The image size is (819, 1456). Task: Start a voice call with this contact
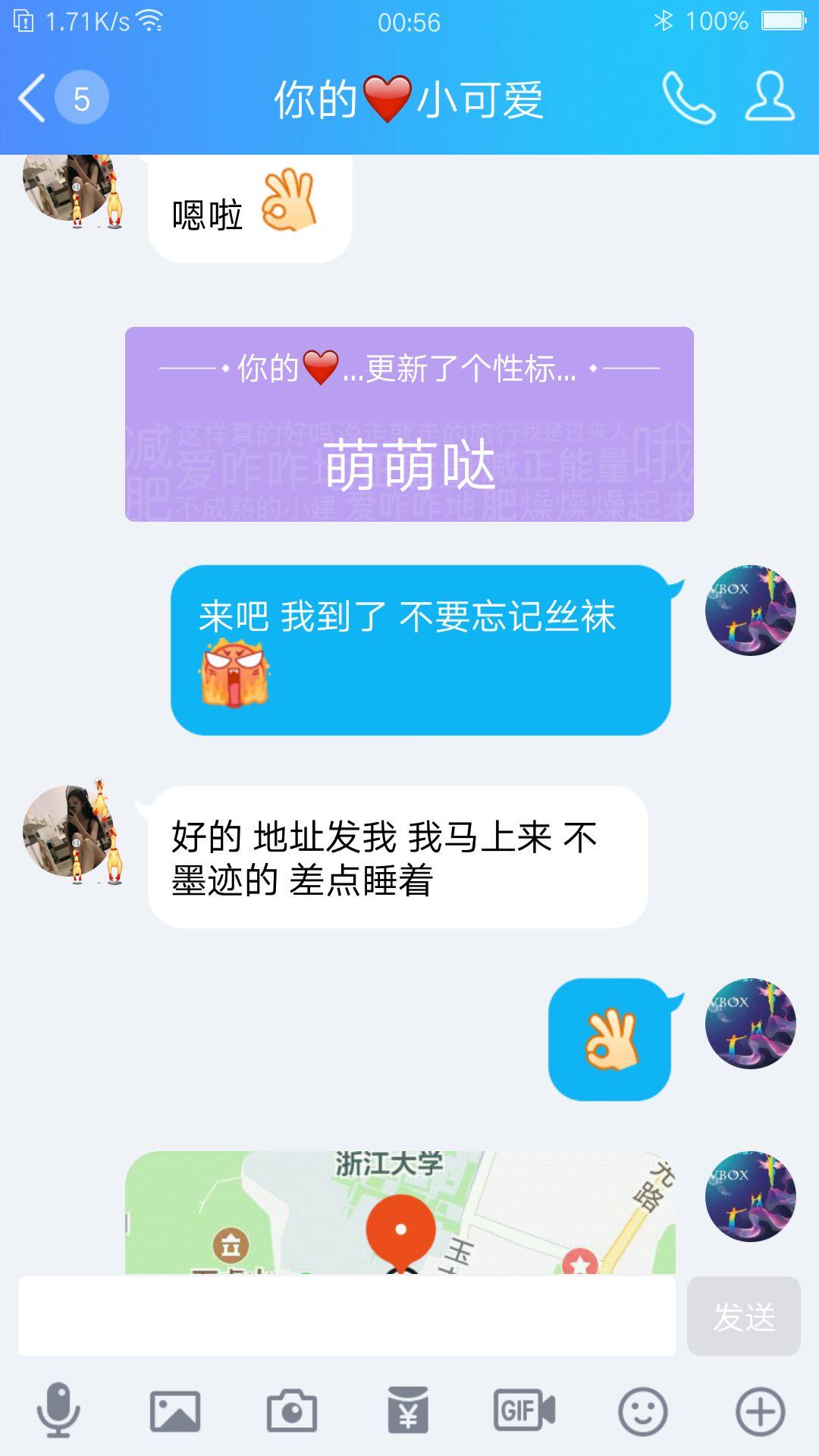[x=688, y=98]
